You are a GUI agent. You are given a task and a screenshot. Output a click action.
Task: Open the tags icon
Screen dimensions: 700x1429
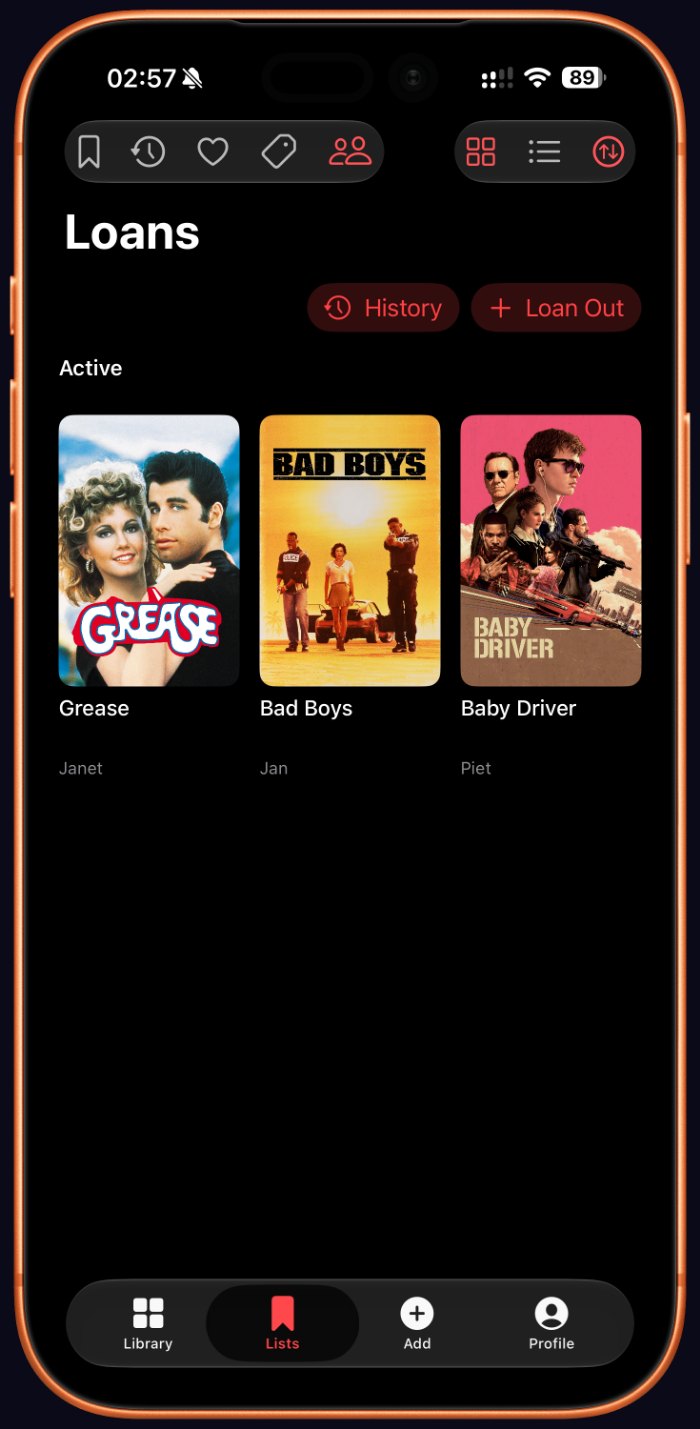click(x=278, y=152)
